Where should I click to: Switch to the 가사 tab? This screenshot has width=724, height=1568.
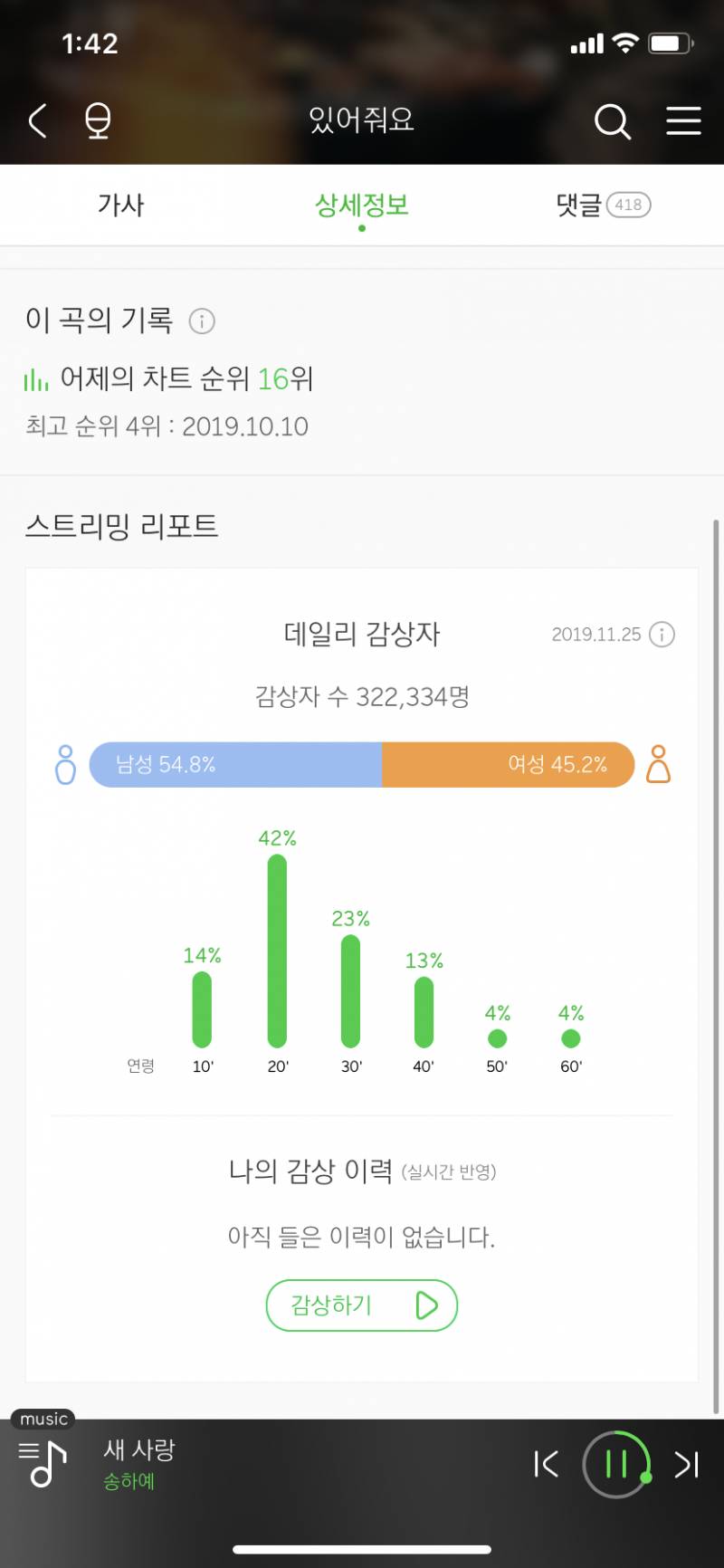[122, 205]
